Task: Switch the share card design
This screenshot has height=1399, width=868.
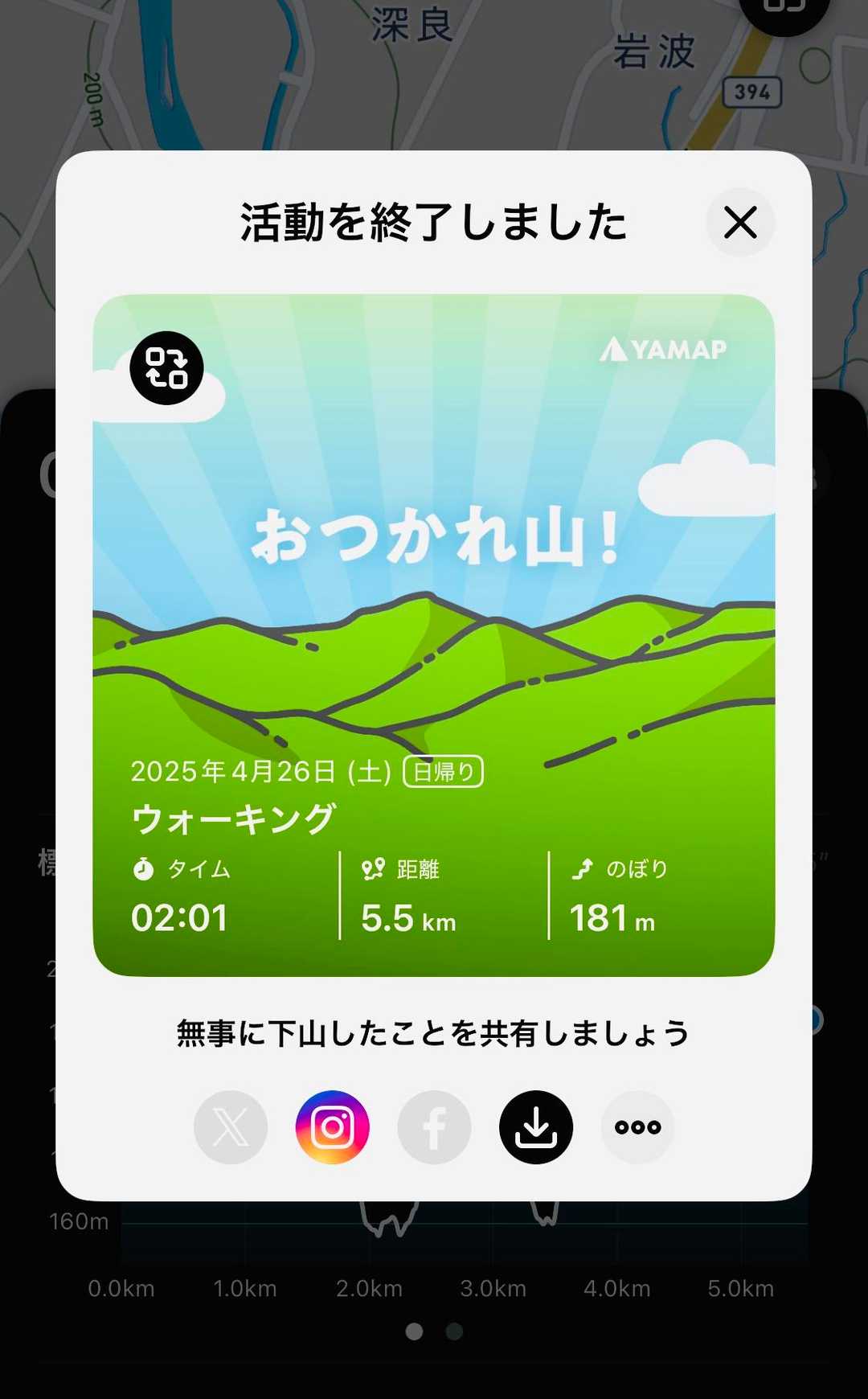Action: click(x=166, y=368)
